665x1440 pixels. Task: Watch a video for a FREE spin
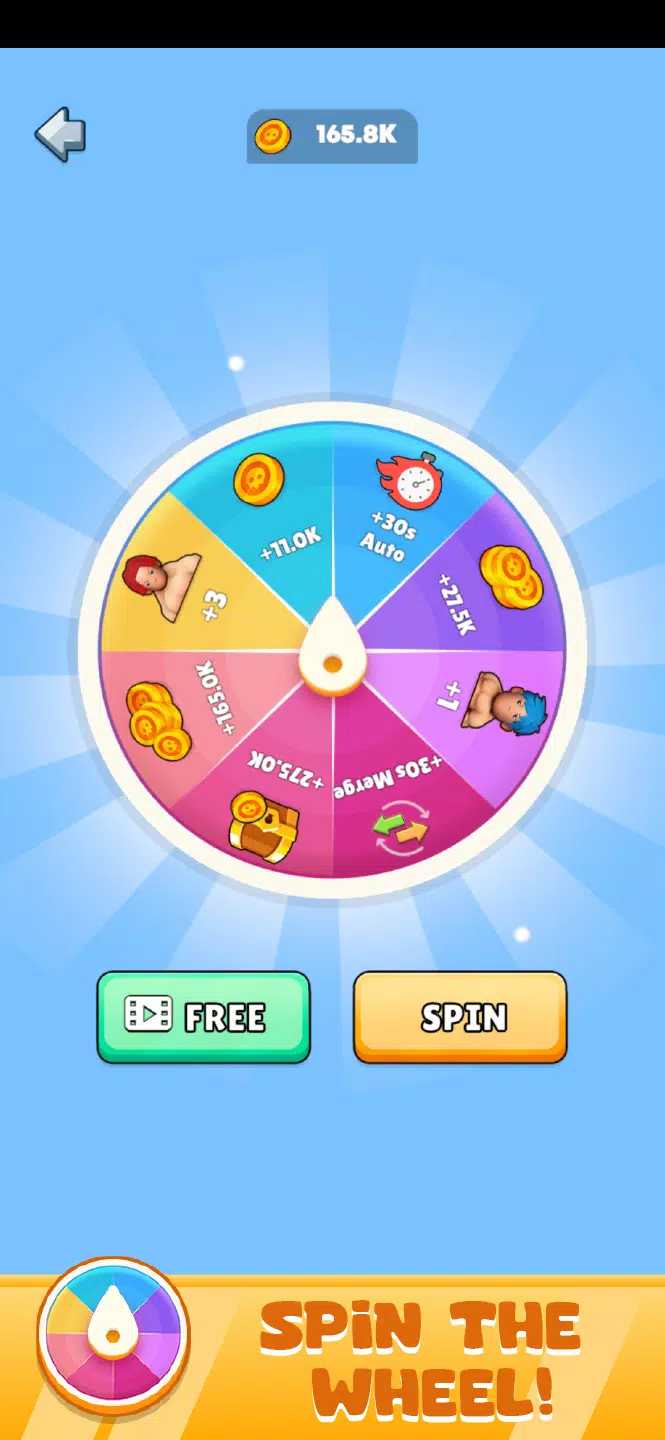pyautogui.click(x=204, y=1016)
